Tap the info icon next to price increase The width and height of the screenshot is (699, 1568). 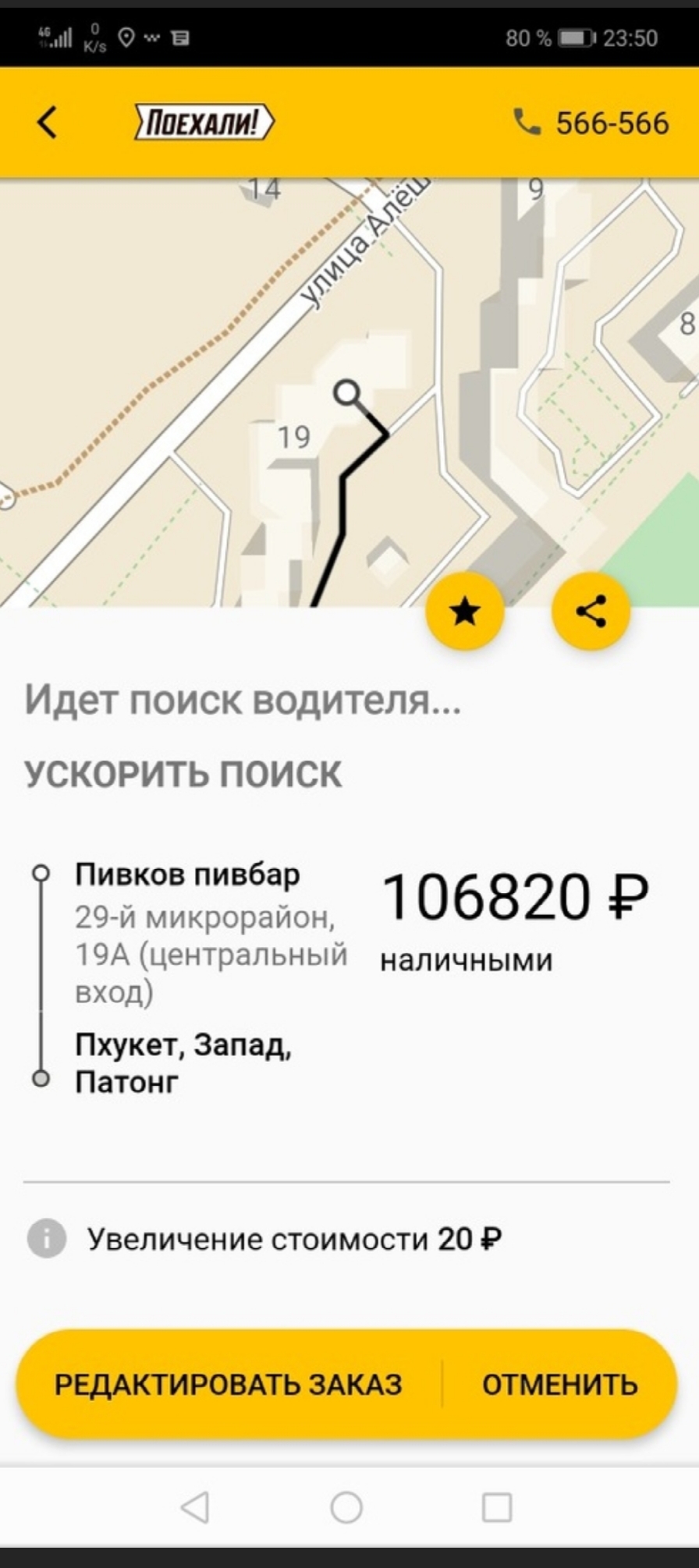tap(47, 1239)
